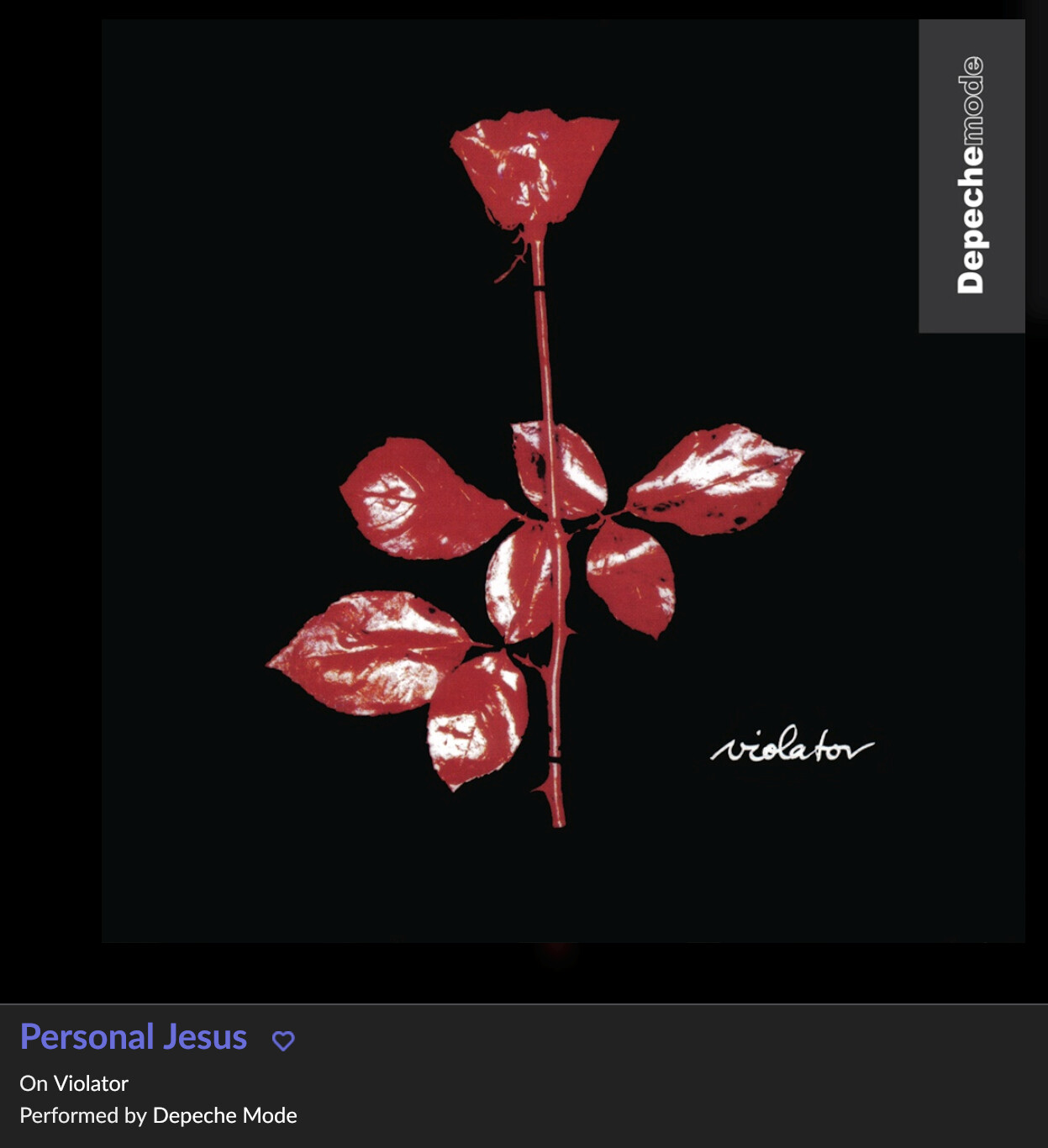Select the text reading On Violator
This screenshot has height=1148, width=1048.
point(75,1083)
